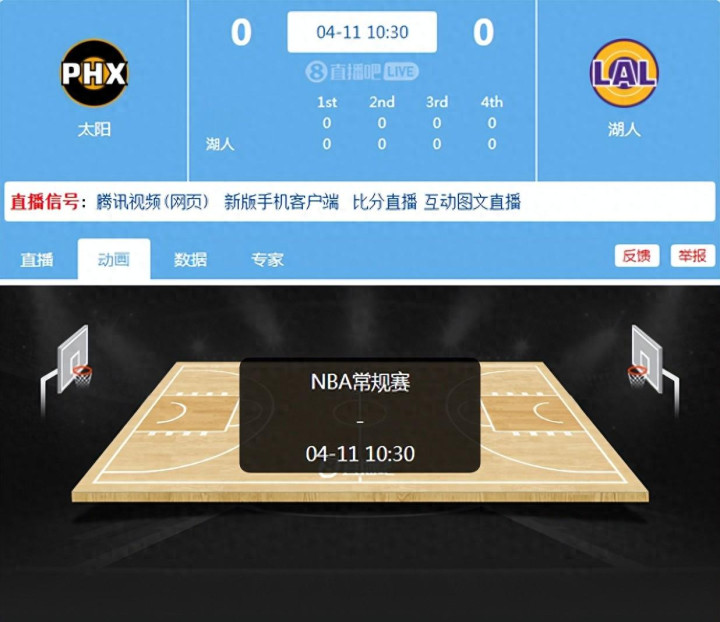Tap the 举报 report button
The width and height of the screenshot is (720, 622).
point(693,255)
